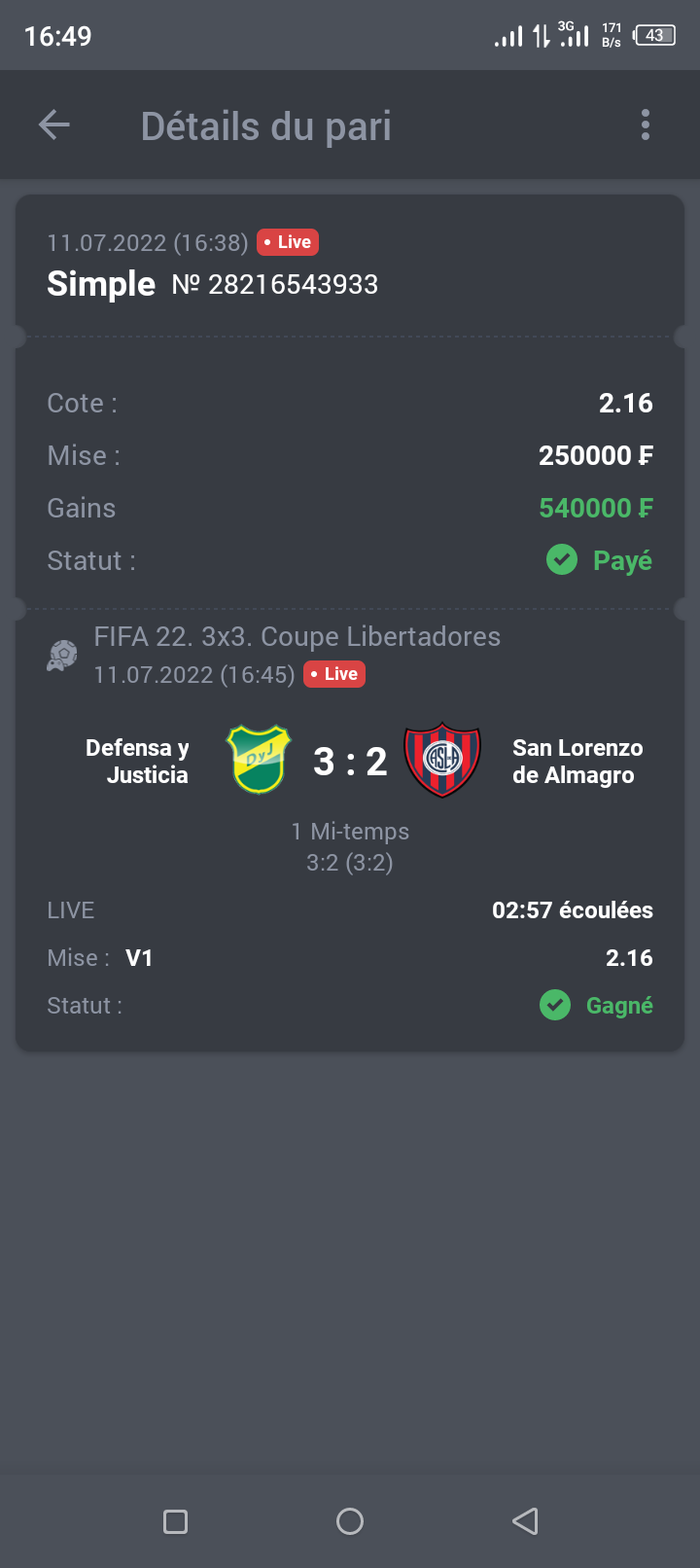Tap the system home button

pos(350,1521)
